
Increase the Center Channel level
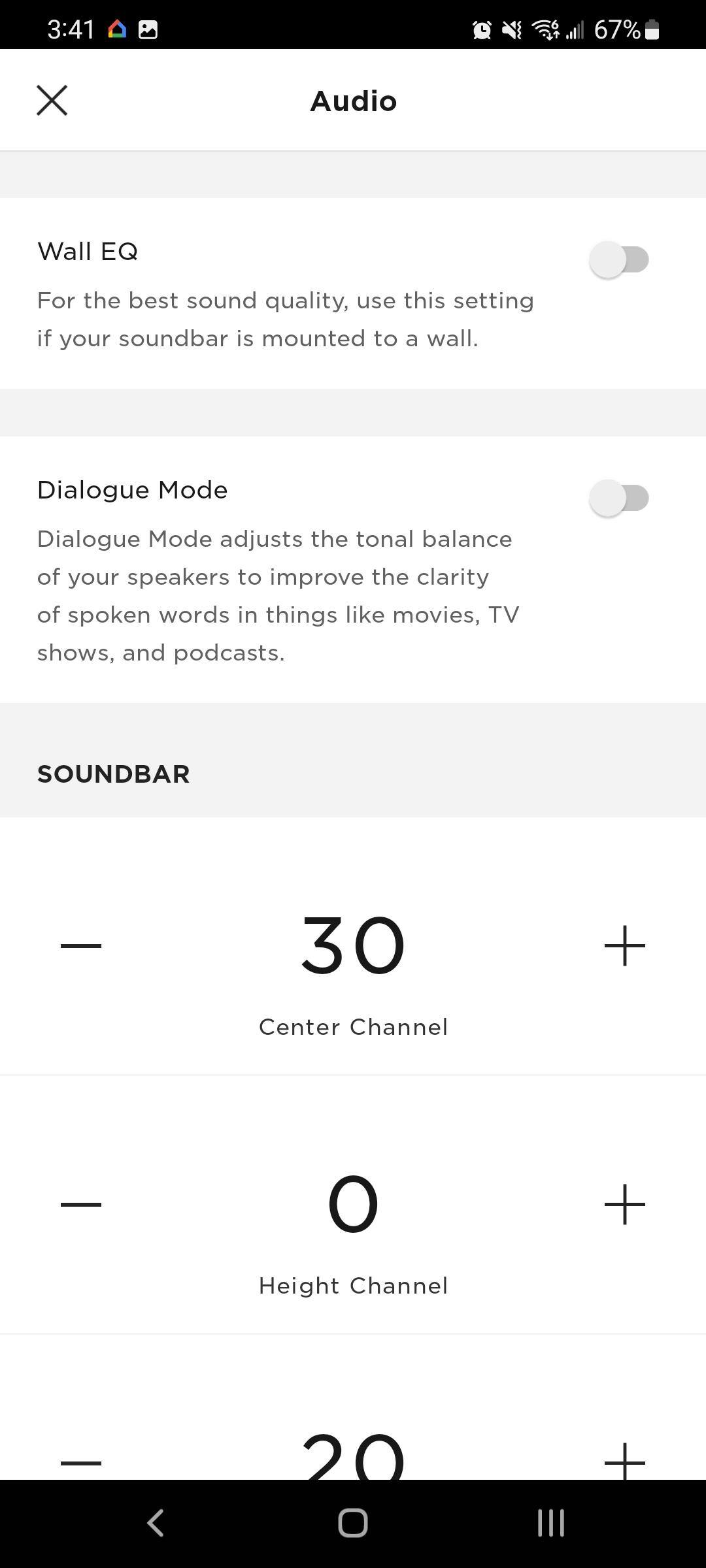(624, 945)
